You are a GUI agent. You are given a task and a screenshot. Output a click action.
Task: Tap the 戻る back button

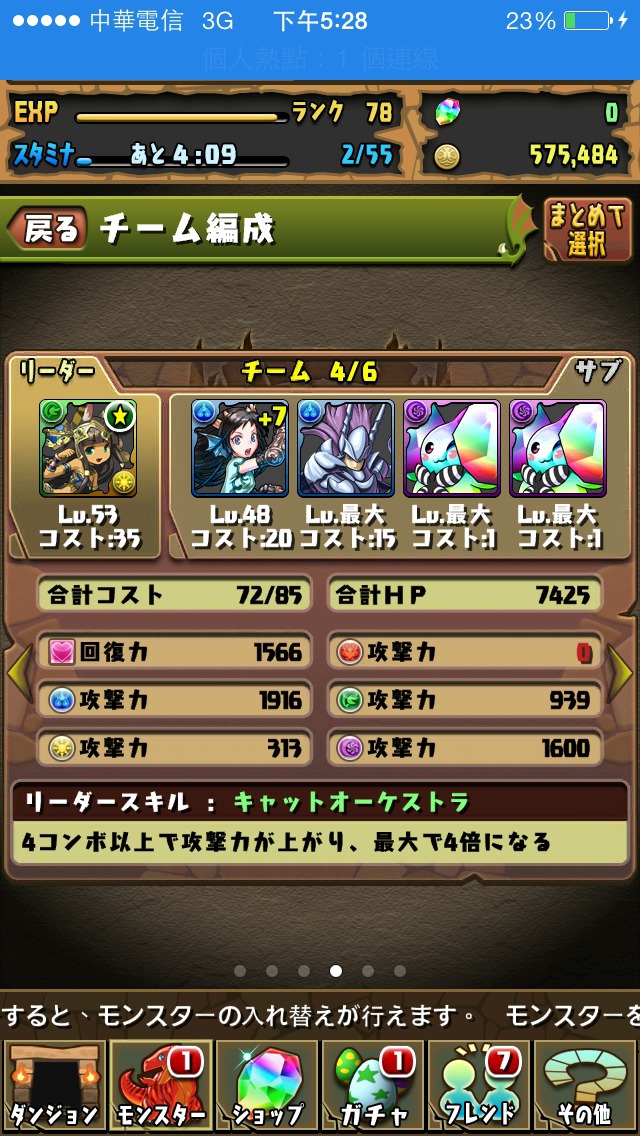48,229
